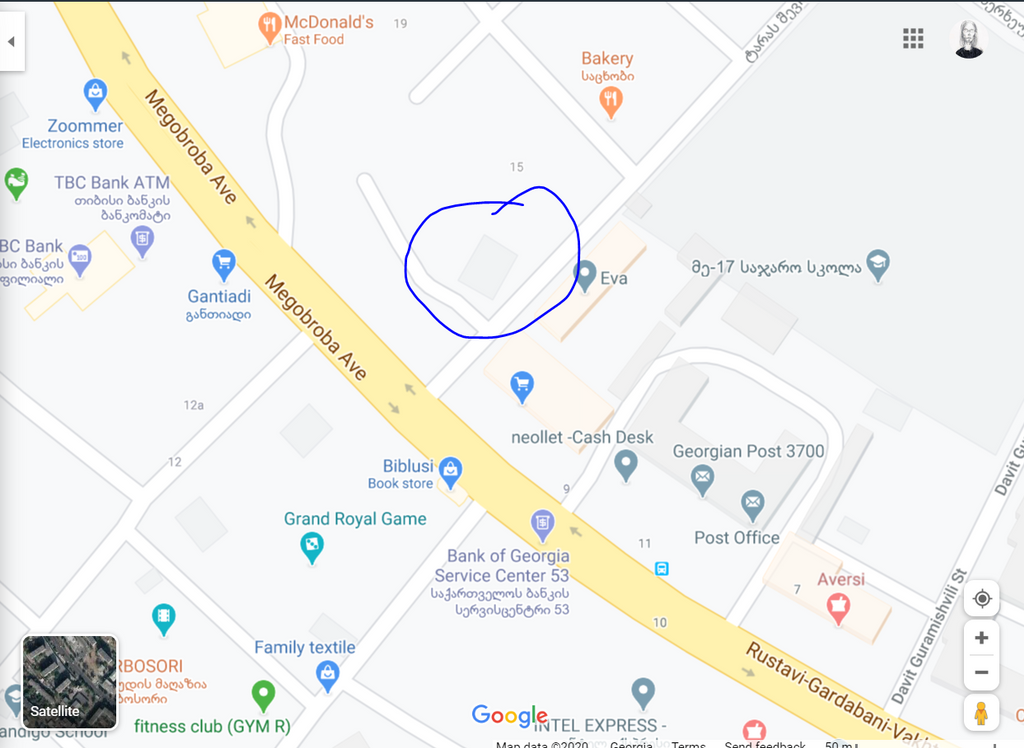
Task: Activate the Street View pegman
Action: click(981, 712)
